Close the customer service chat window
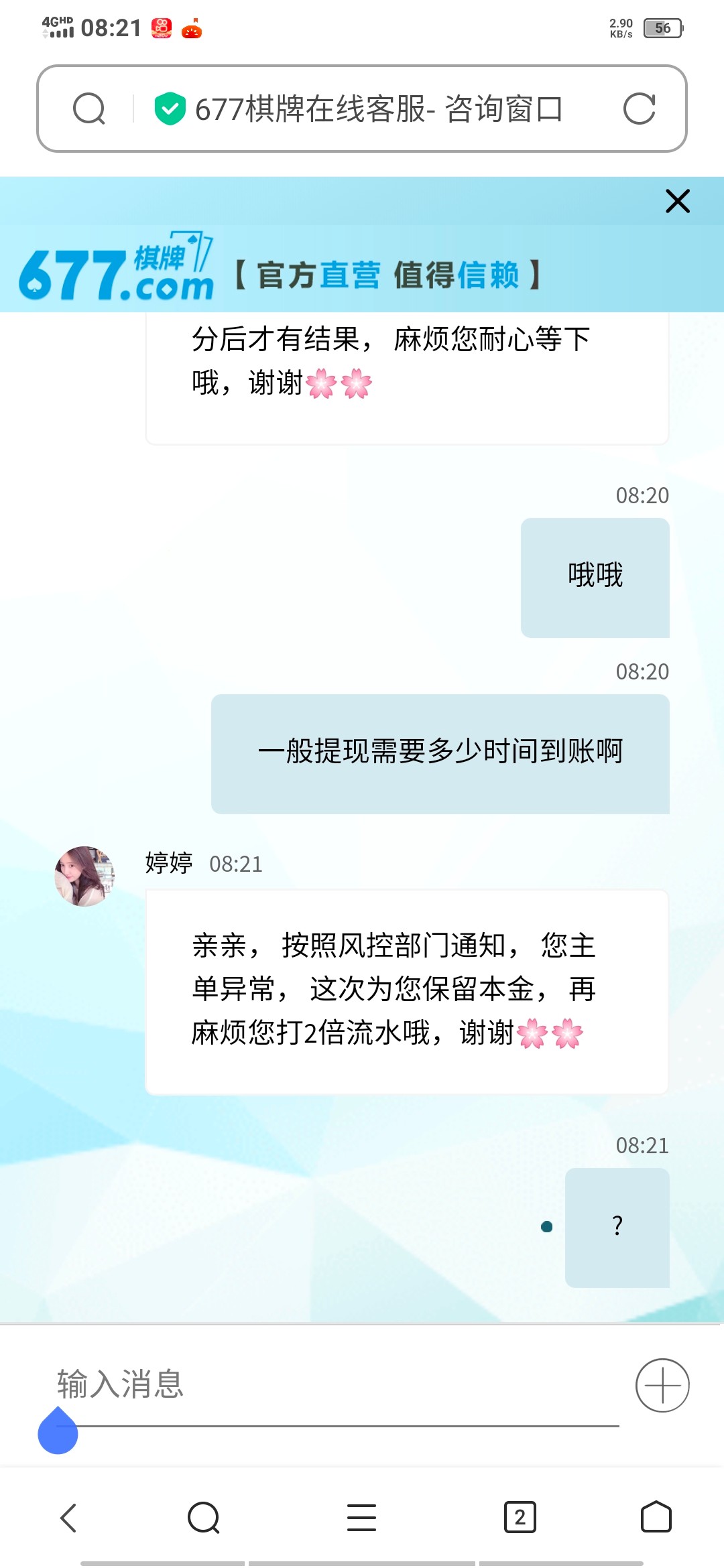The height and width of the screenshot is (1568, 724). 677,201
